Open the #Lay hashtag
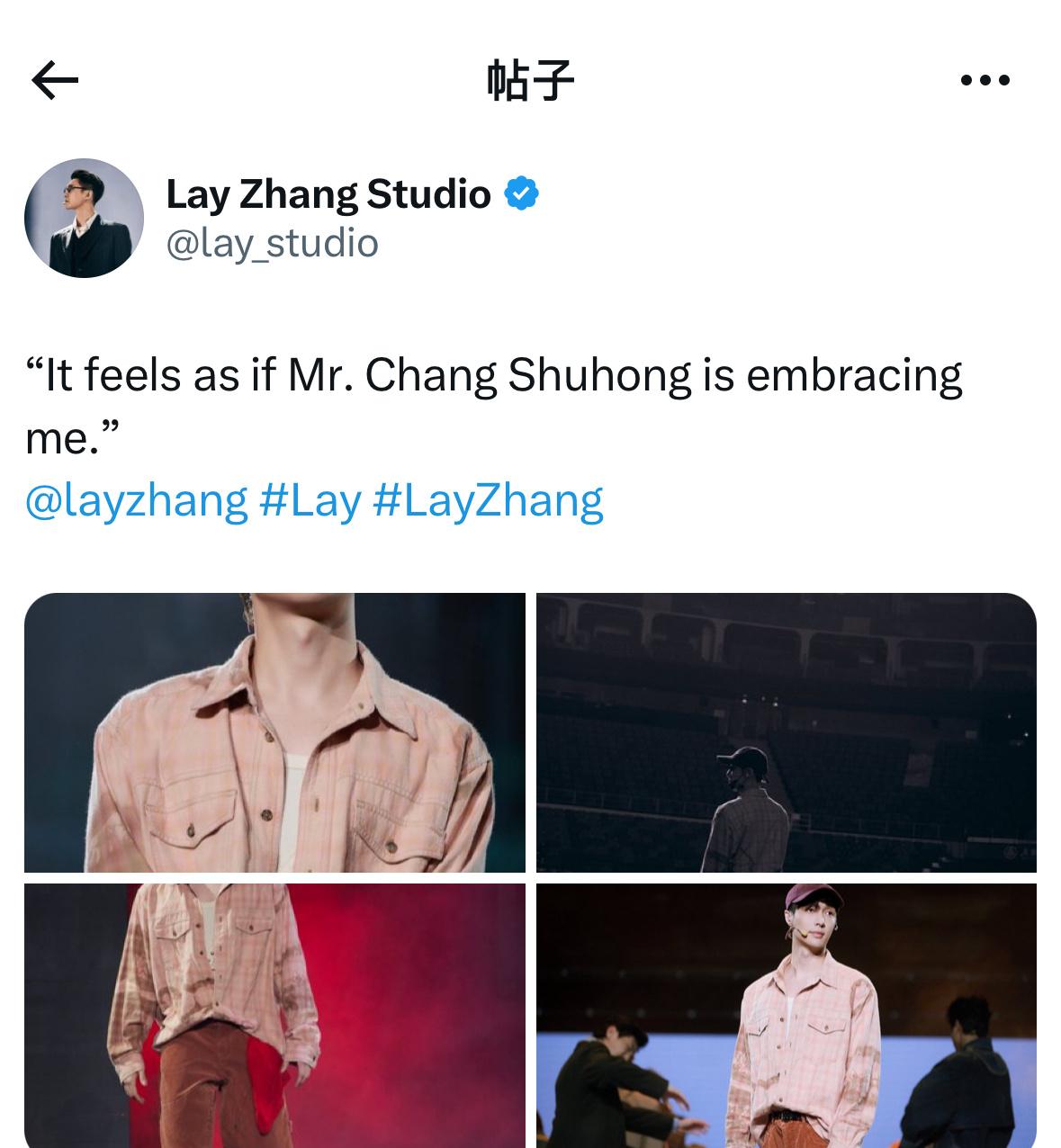The image size is (1061, 1148). click(x=310, y=500)
